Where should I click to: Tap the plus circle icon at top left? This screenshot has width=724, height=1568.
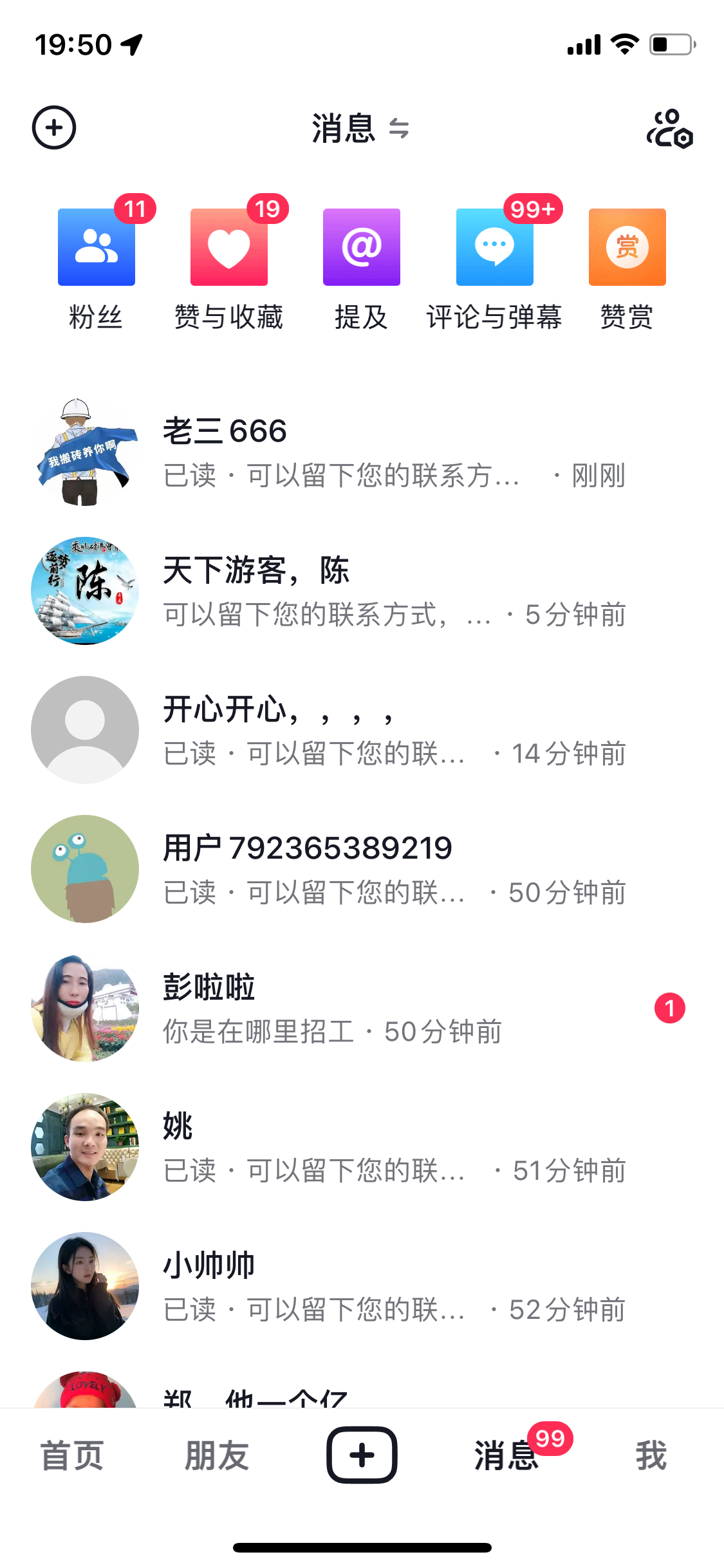tap(54, 127)
